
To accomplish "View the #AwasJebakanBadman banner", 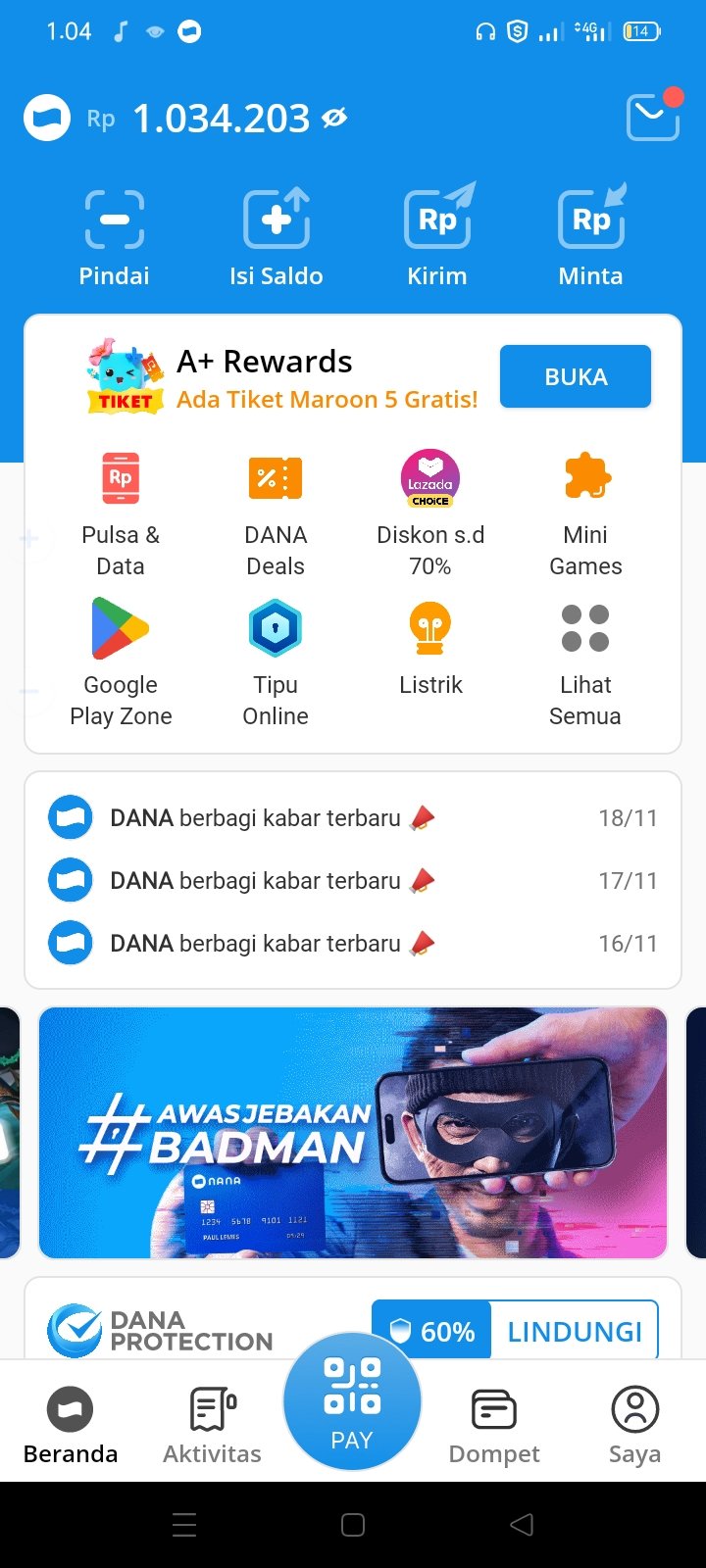I will [353, 1133].
